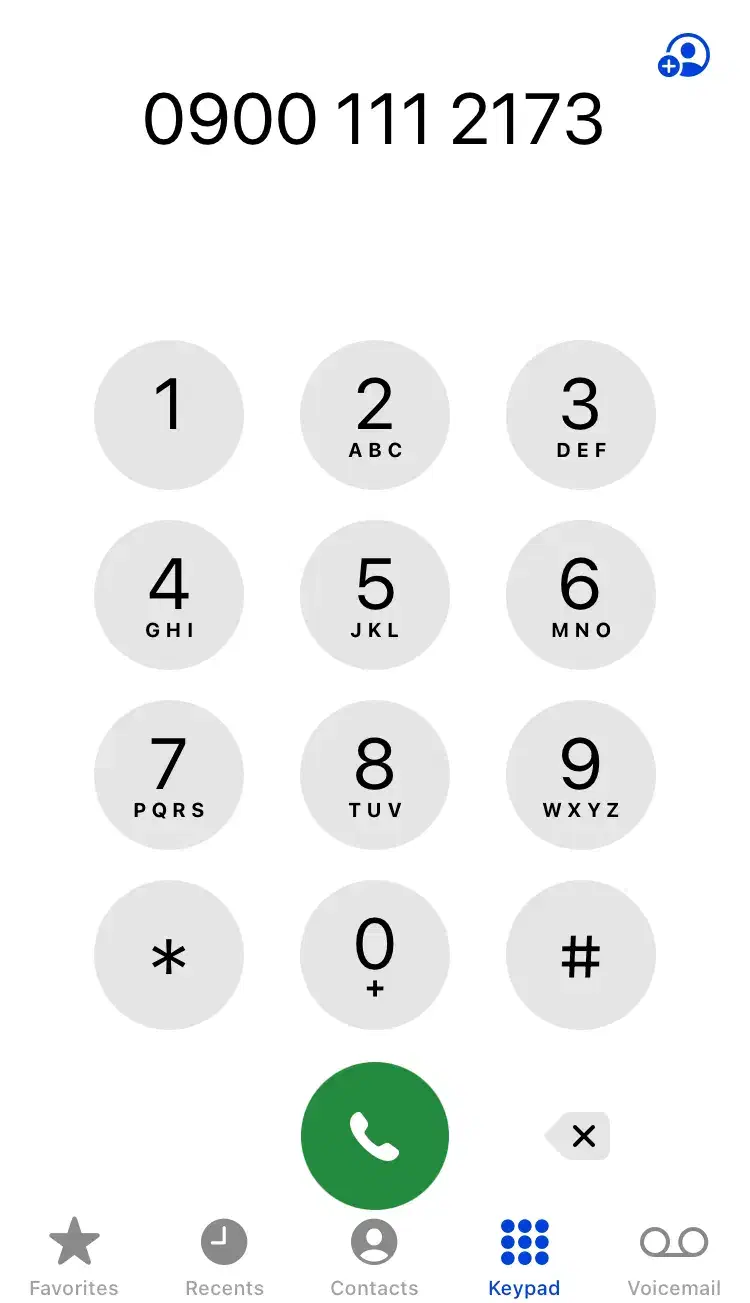Go to the Contacts tab
The image size is (750, 1303).
coord(374,1256)
